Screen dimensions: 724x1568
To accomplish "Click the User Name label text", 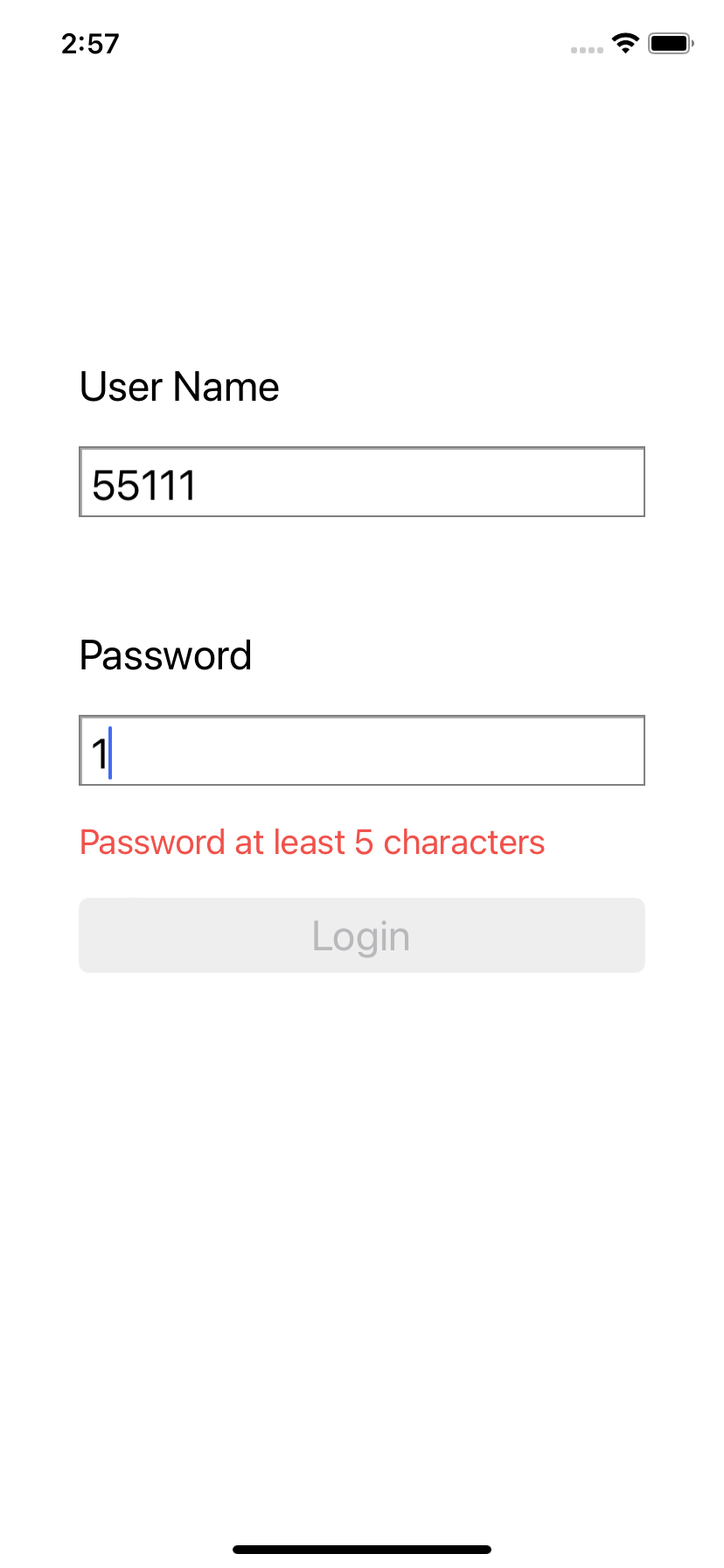I will point(178,387).
